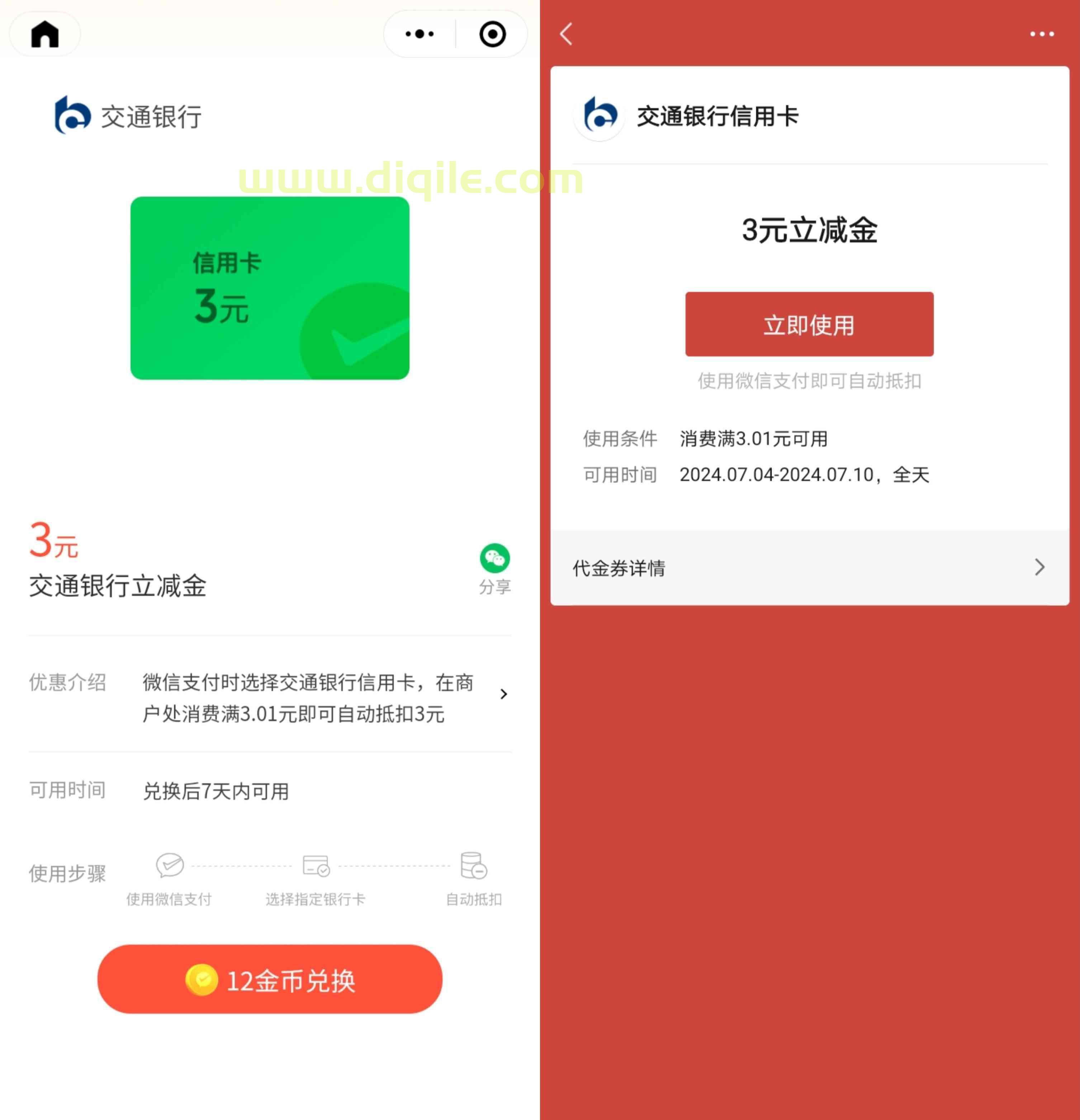Tap 立即使用 to use the coupon
This screenshot has height=1120, width=1080.
pos(809,324)
